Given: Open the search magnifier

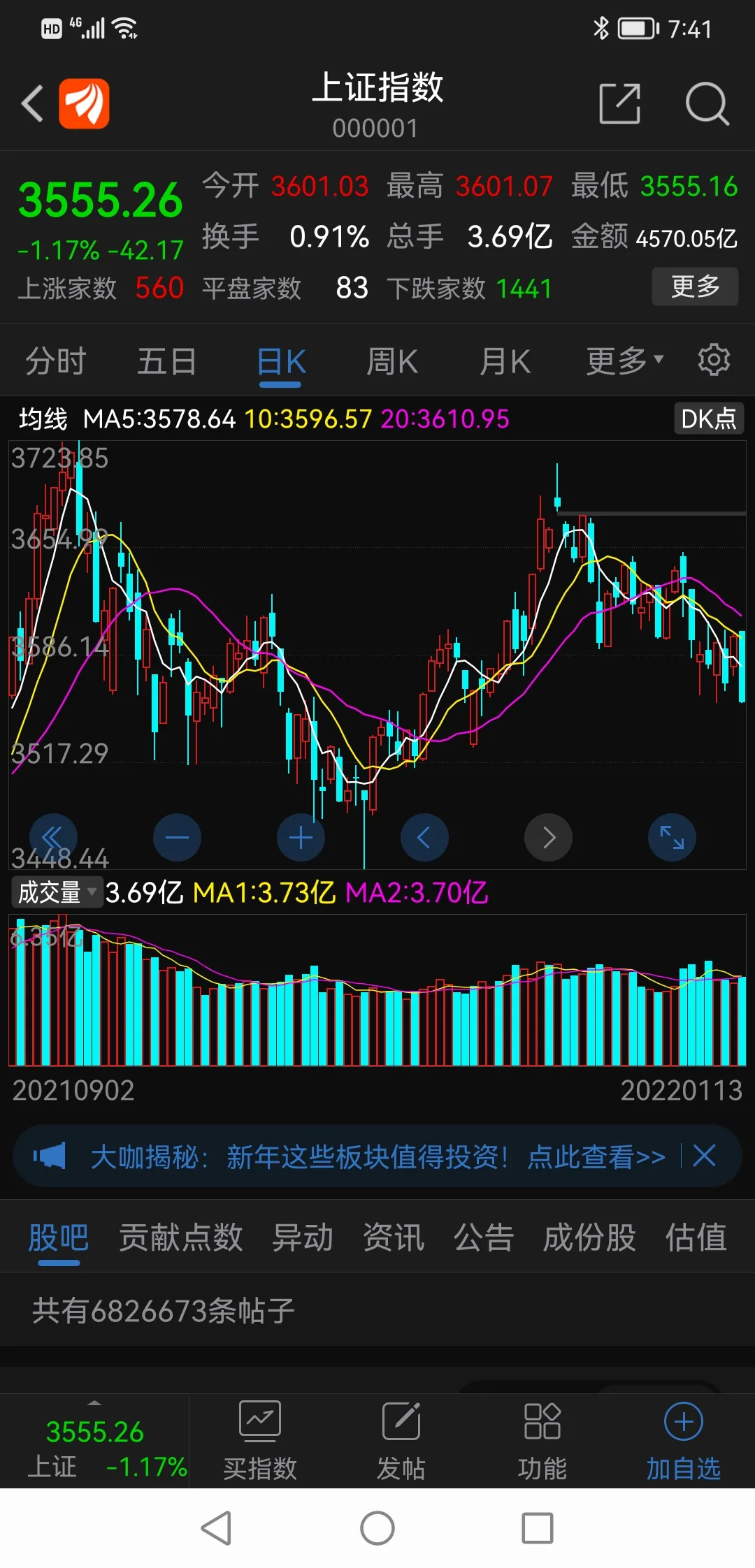Looking at the screenshot, I should click(707, 103).
